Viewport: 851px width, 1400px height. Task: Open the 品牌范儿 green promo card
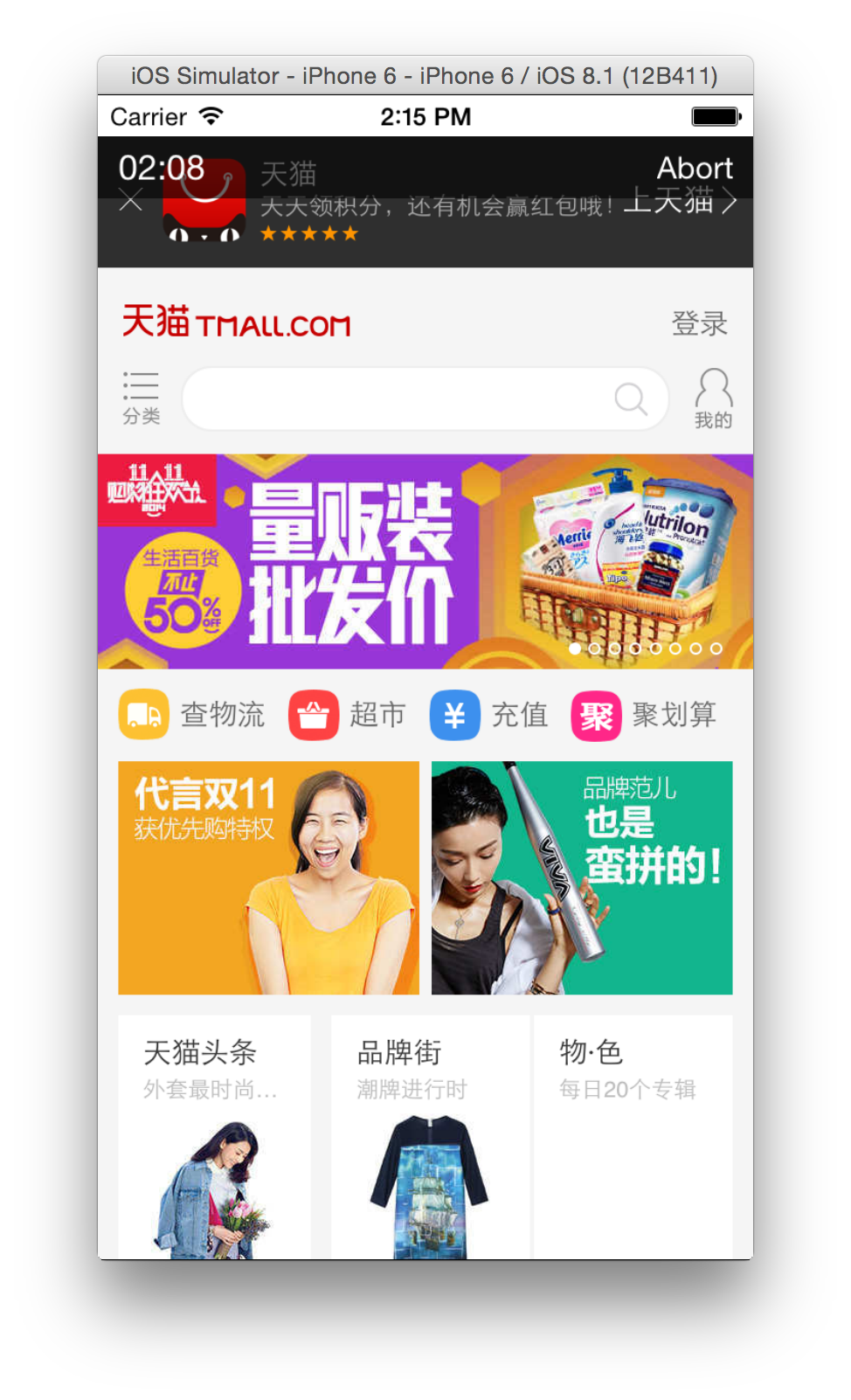point(582,877)
